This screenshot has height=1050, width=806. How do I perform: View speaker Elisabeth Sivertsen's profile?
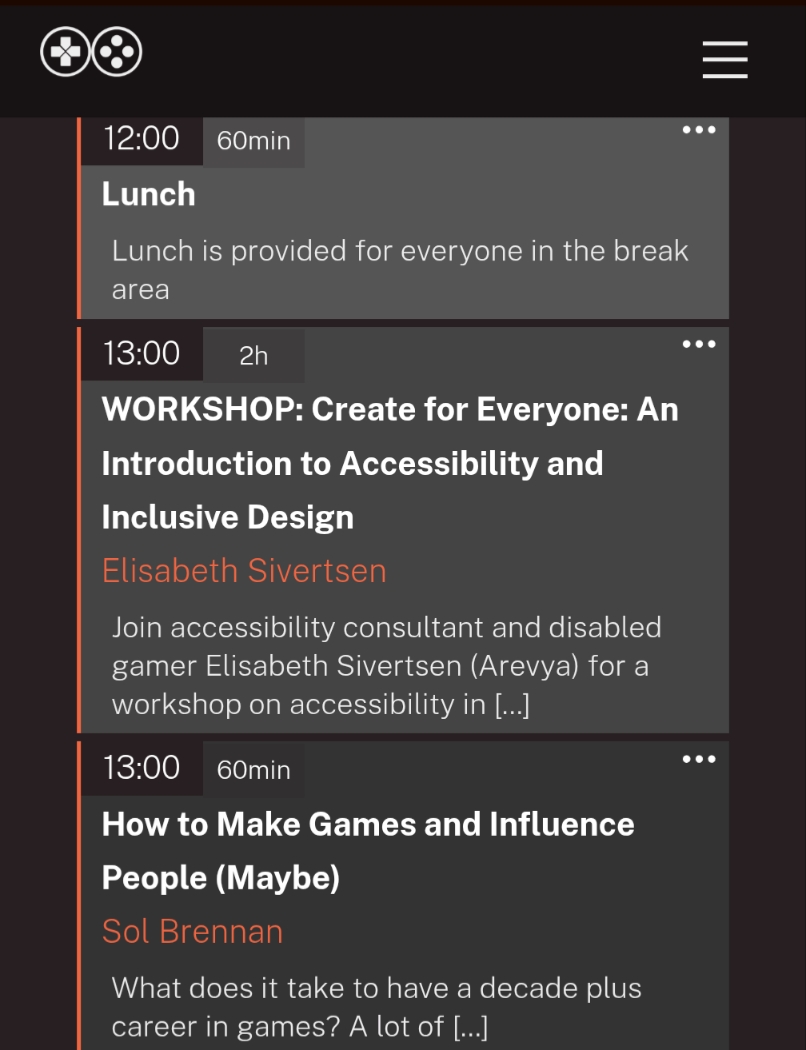tap(244, 571)
